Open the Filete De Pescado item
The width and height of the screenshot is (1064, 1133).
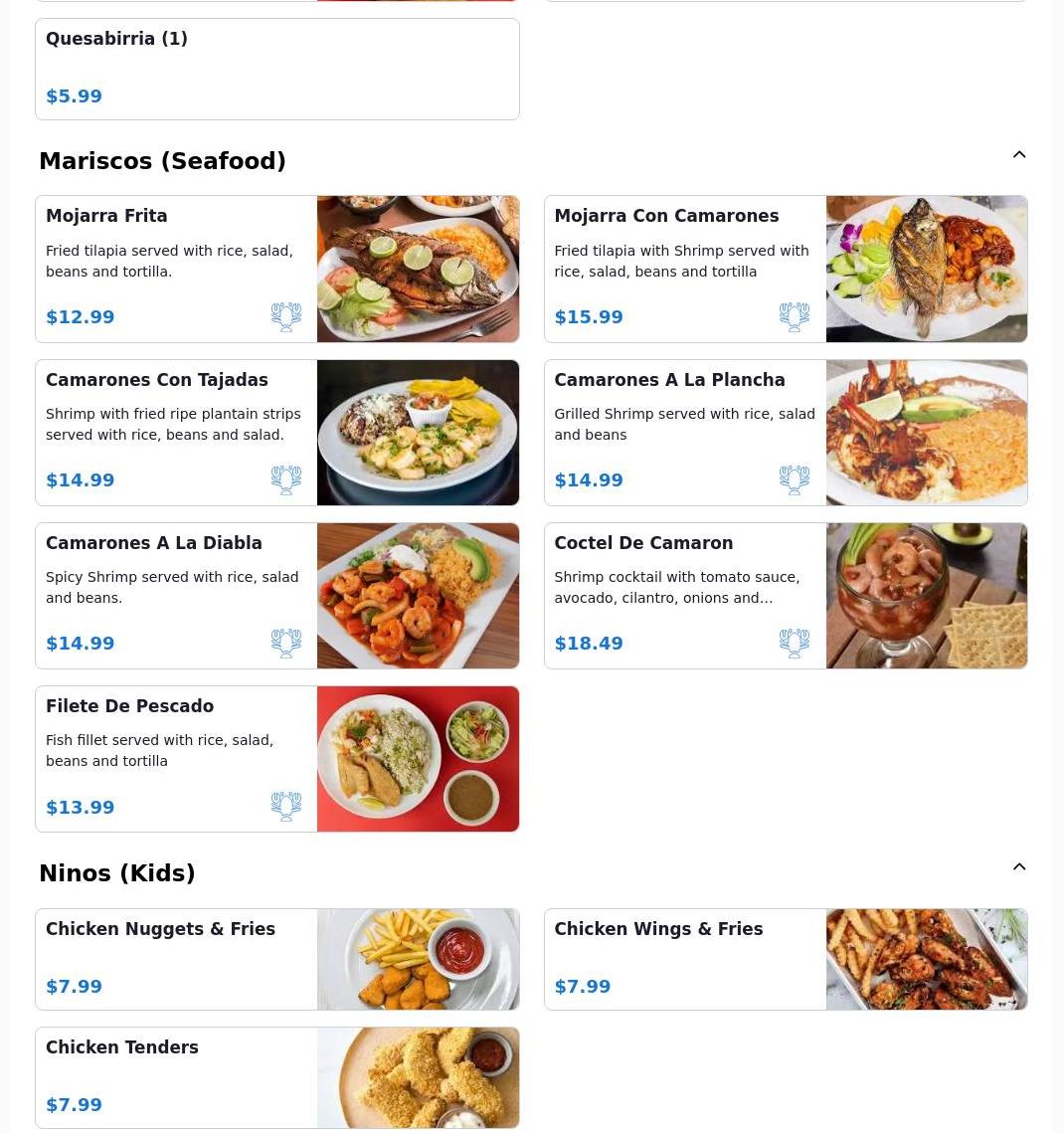point(276,759)
